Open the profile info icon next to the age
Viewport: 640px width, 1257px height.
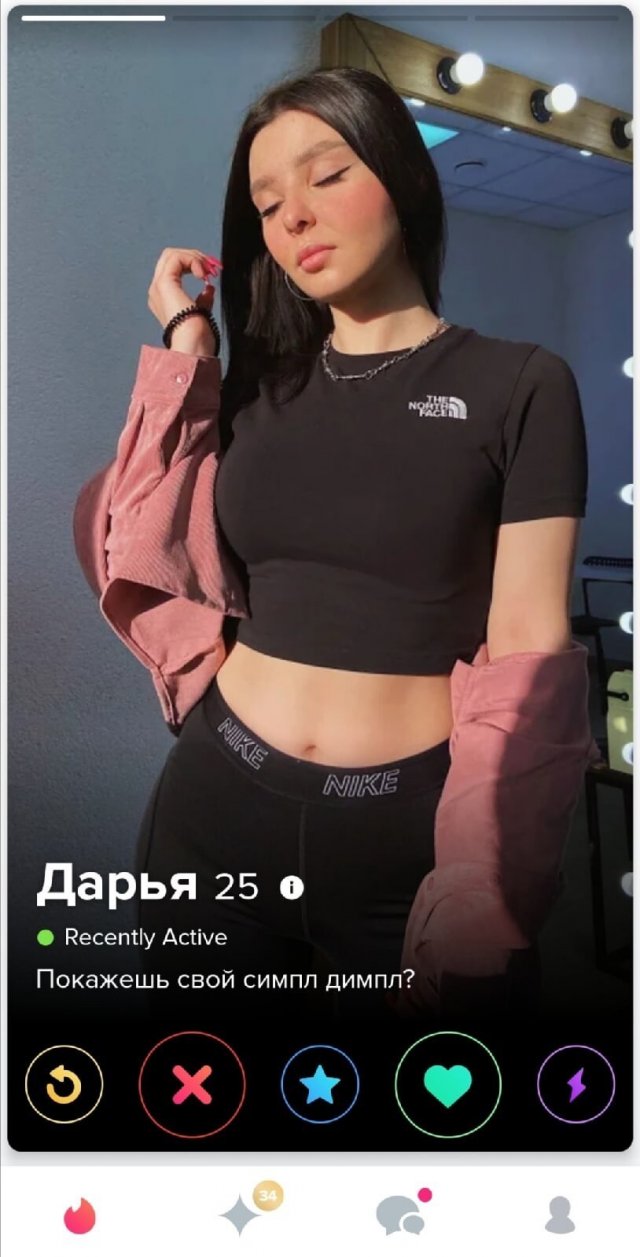point(291,887)
